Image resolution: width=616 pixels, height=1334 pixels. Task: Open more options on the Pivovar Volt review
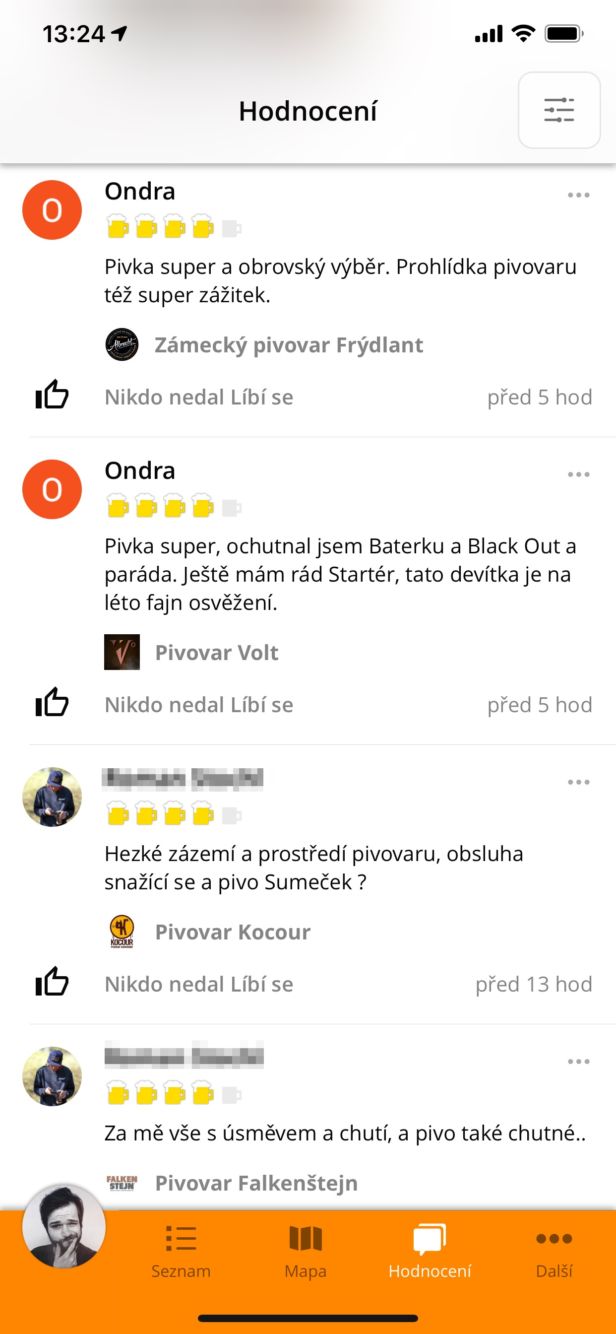tap(578, 474)
